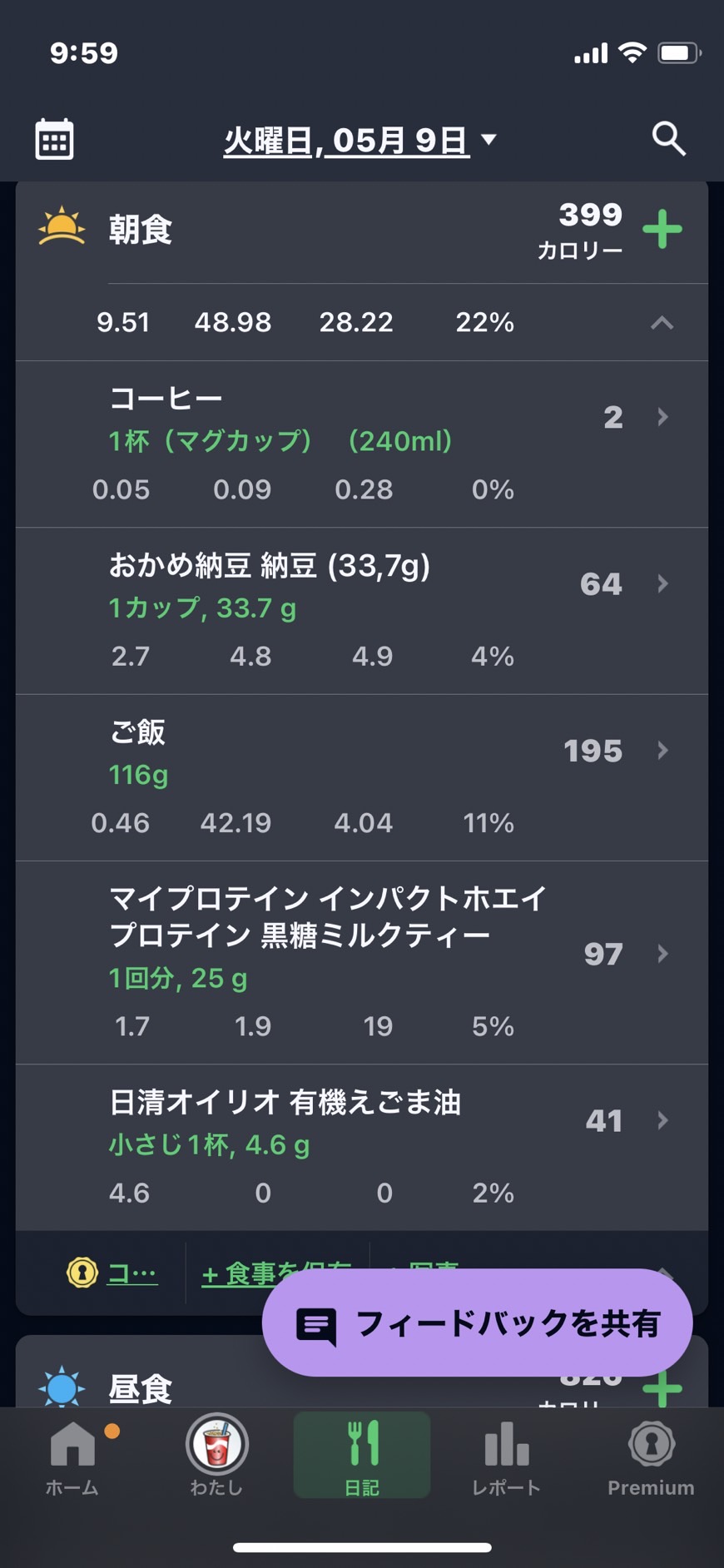Add food to 朝食 with plus
The height and width of the screenshot is (1568, 724).
pos(662,229)
